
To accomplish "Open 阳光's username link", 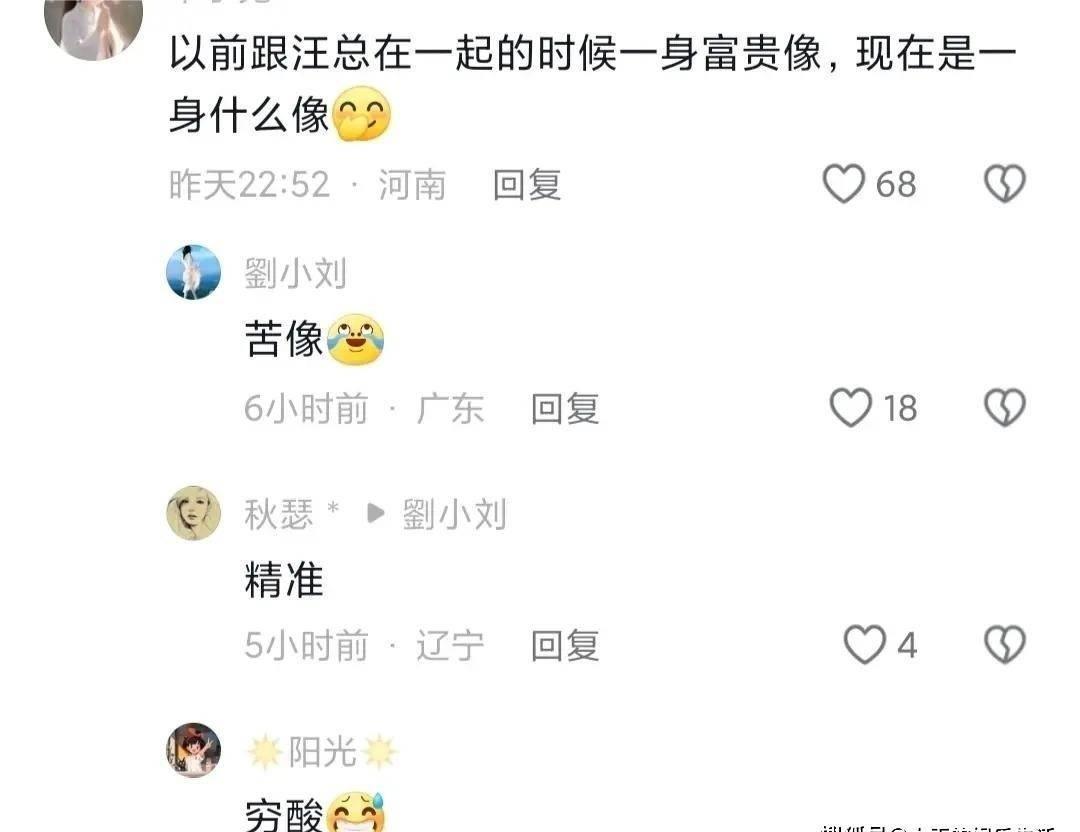I will pos(322,752).
